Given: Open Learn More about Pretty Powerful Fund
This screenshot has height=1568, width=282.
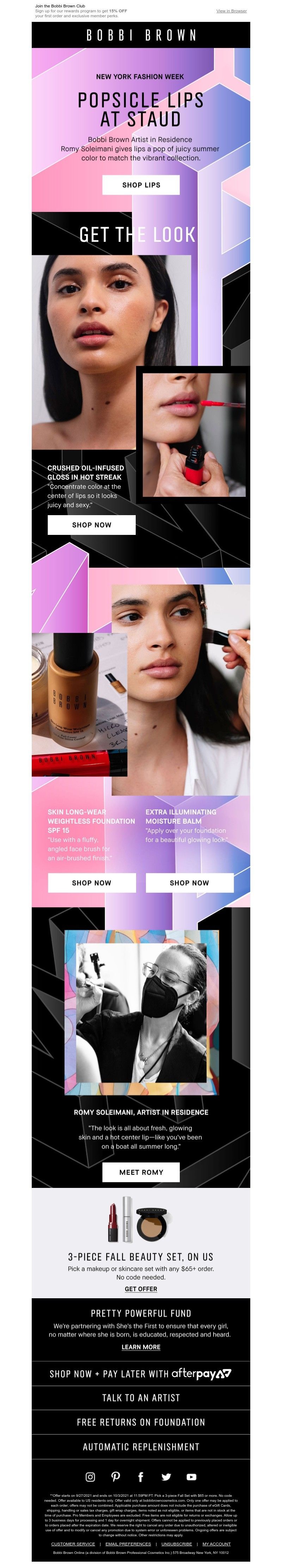Looking at the screenshot, I should pos(141,1347).
